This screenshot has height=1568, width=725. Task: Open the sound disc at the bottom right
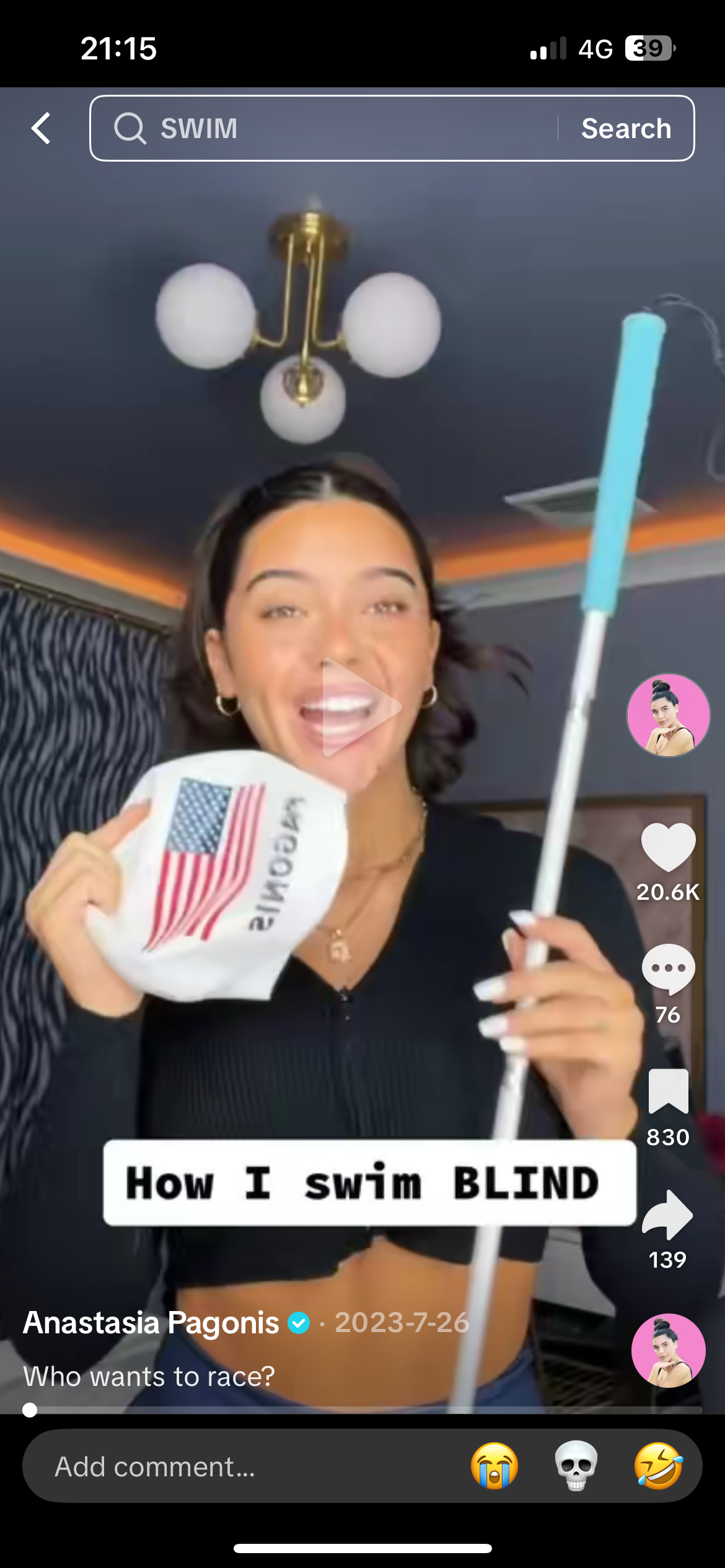[668, 1350]
